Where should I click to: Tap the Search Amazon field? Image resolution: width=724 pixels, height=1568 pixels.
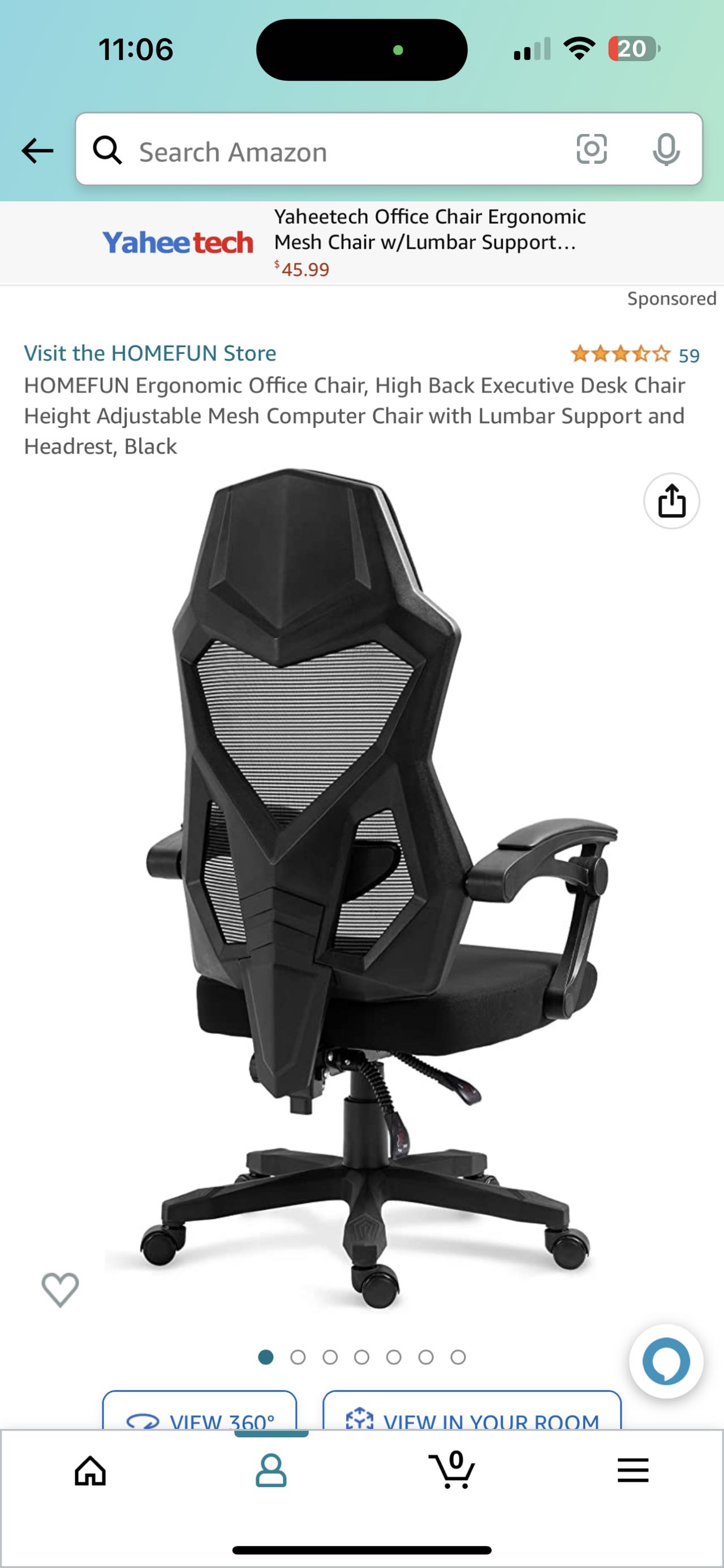click(x=341, y=151)
